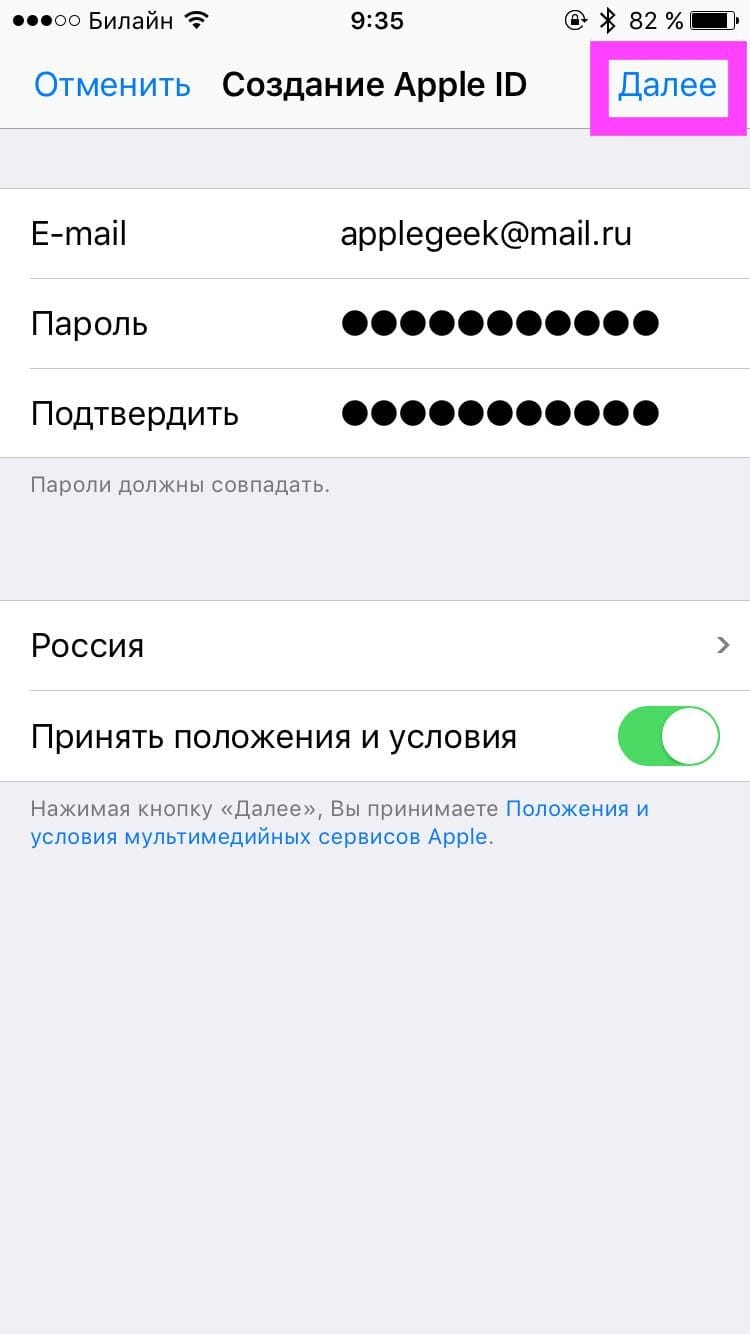Open Положения и условия мультимедийных сервисов Apple link

(x=340, y=822)
